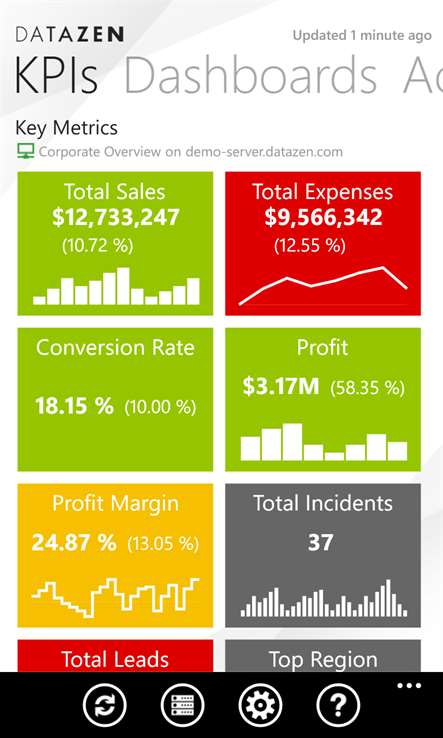Switch to the Dashboards section

click(250, 76)
